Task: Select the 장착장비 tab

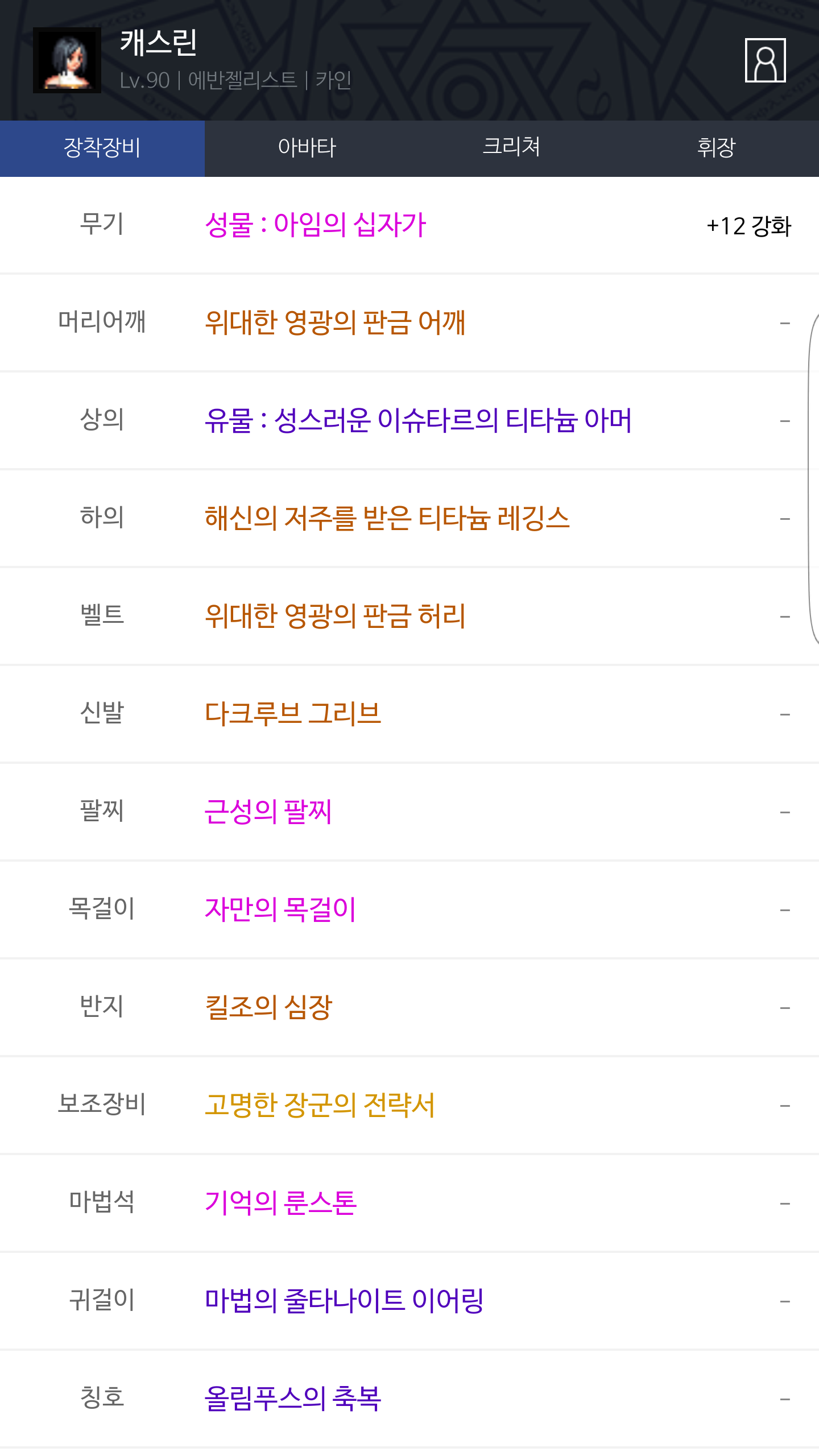Action: (x=102, y=148)
